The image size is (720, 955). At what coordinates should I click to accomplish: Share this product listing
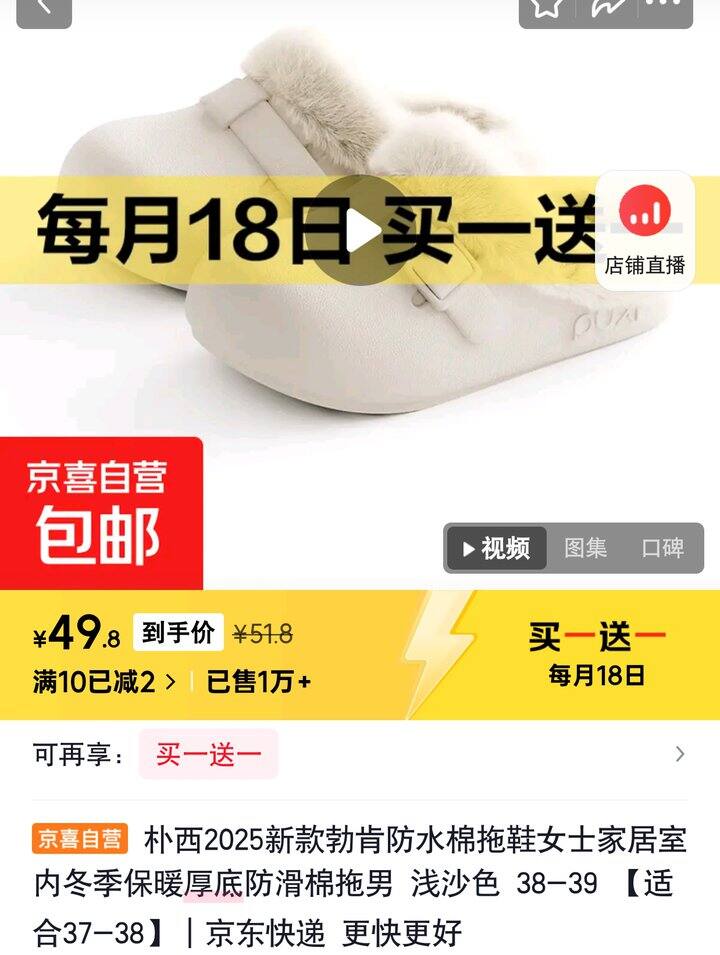(x=606, y=8)
